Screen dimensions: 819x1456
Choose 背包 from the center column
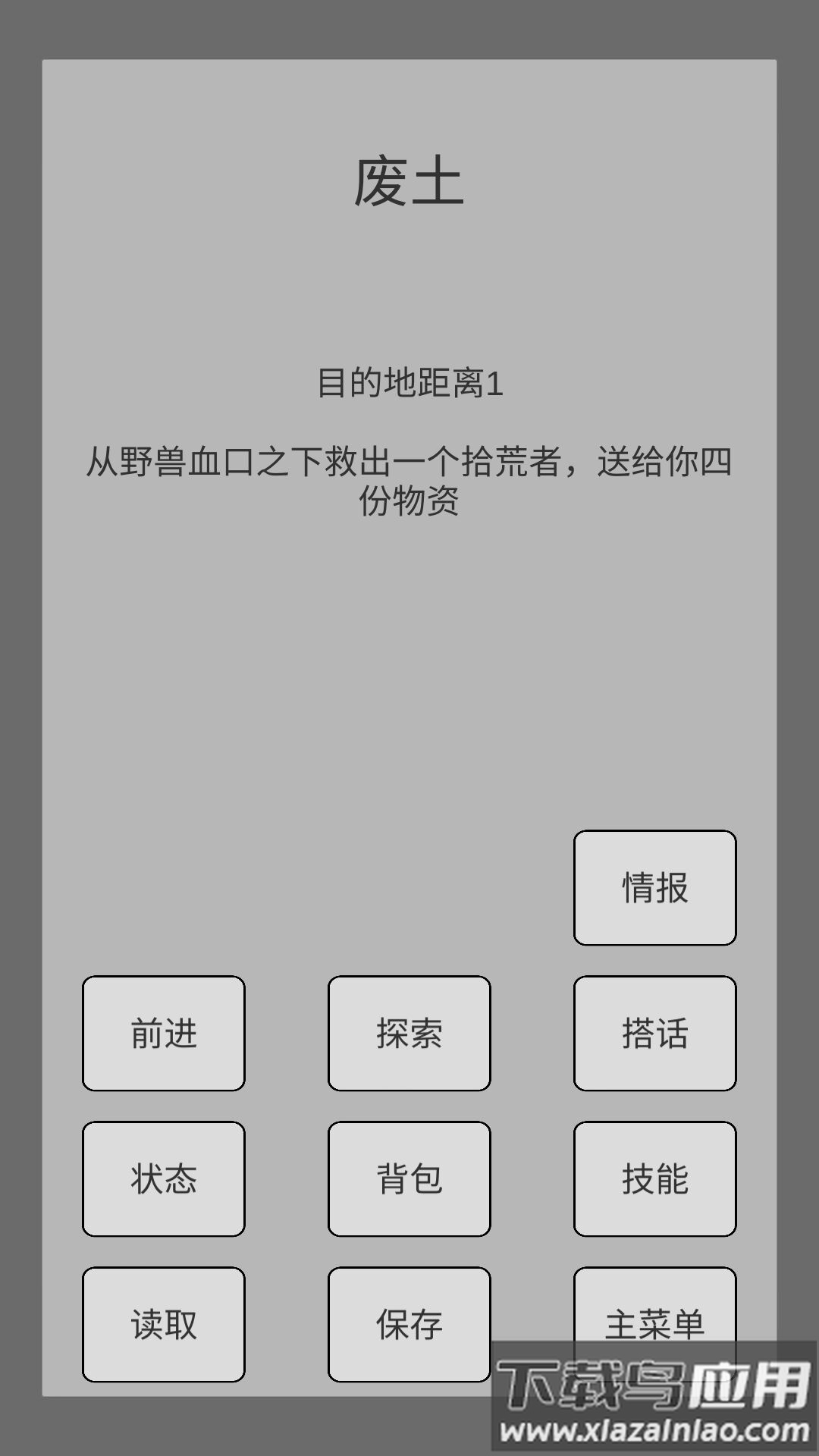(x=408, y=1178)
